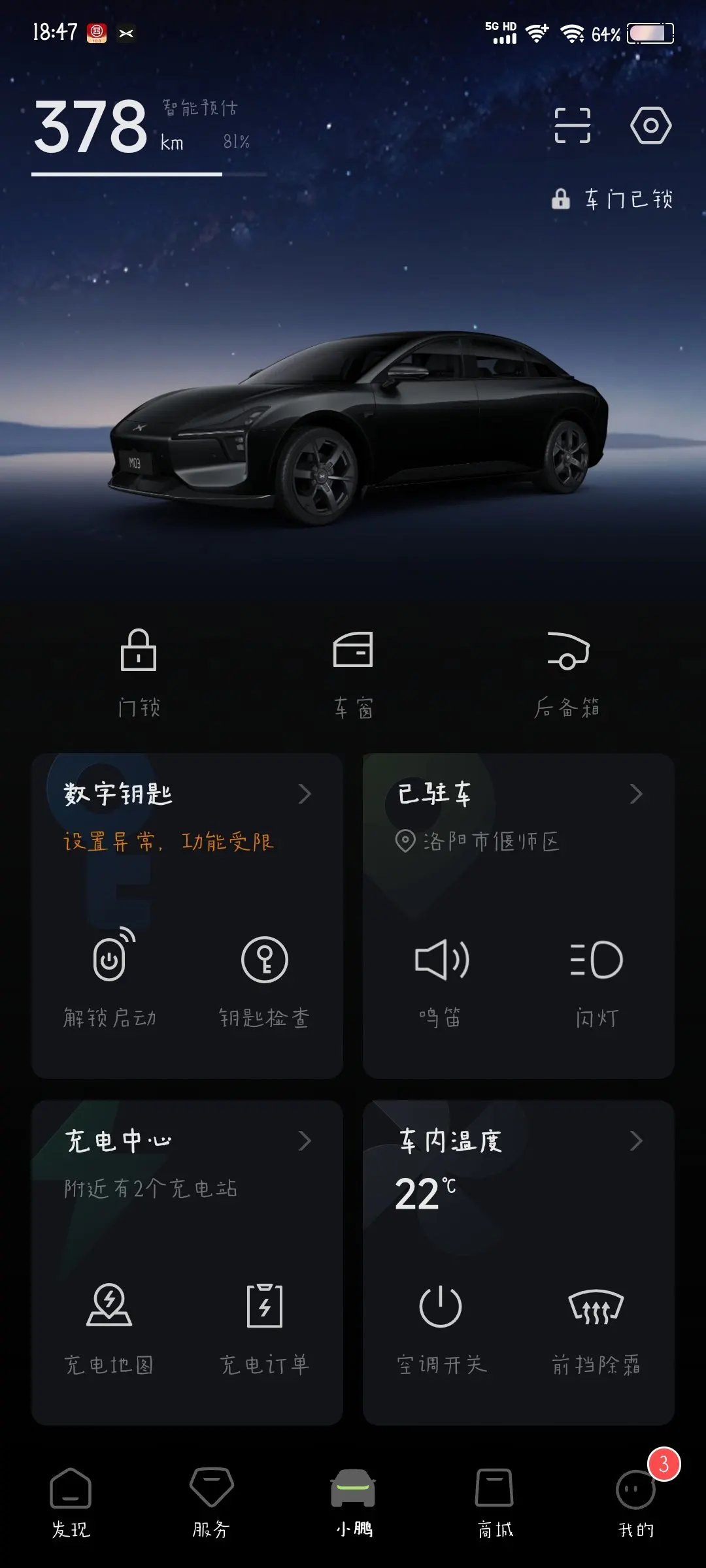Tap the 门锁 door lock control

click(x=139, y=673)
